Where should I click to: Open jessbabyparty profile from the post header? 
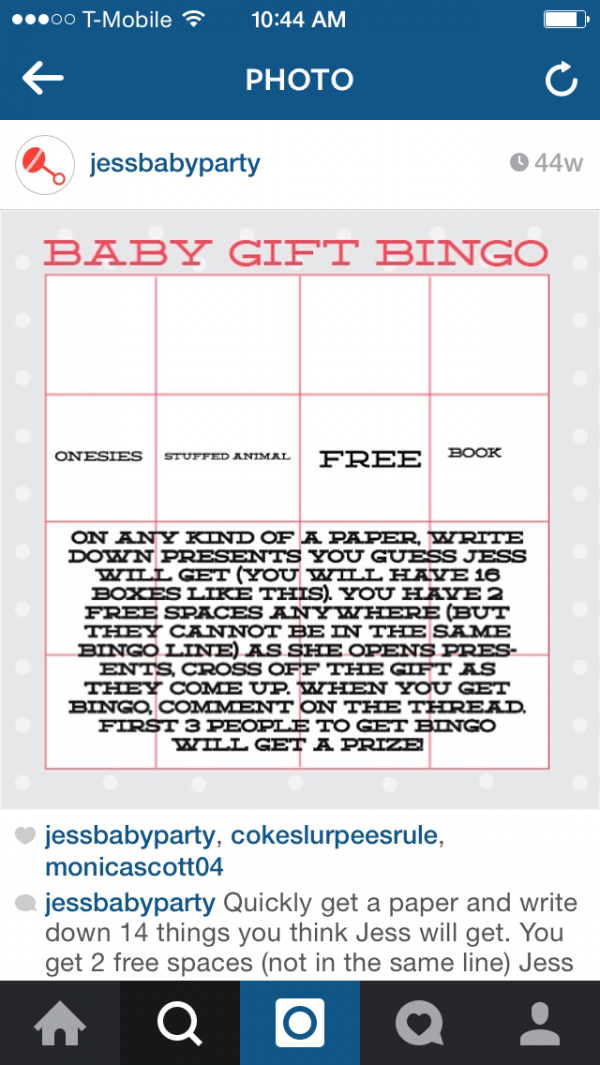(175, 164)
